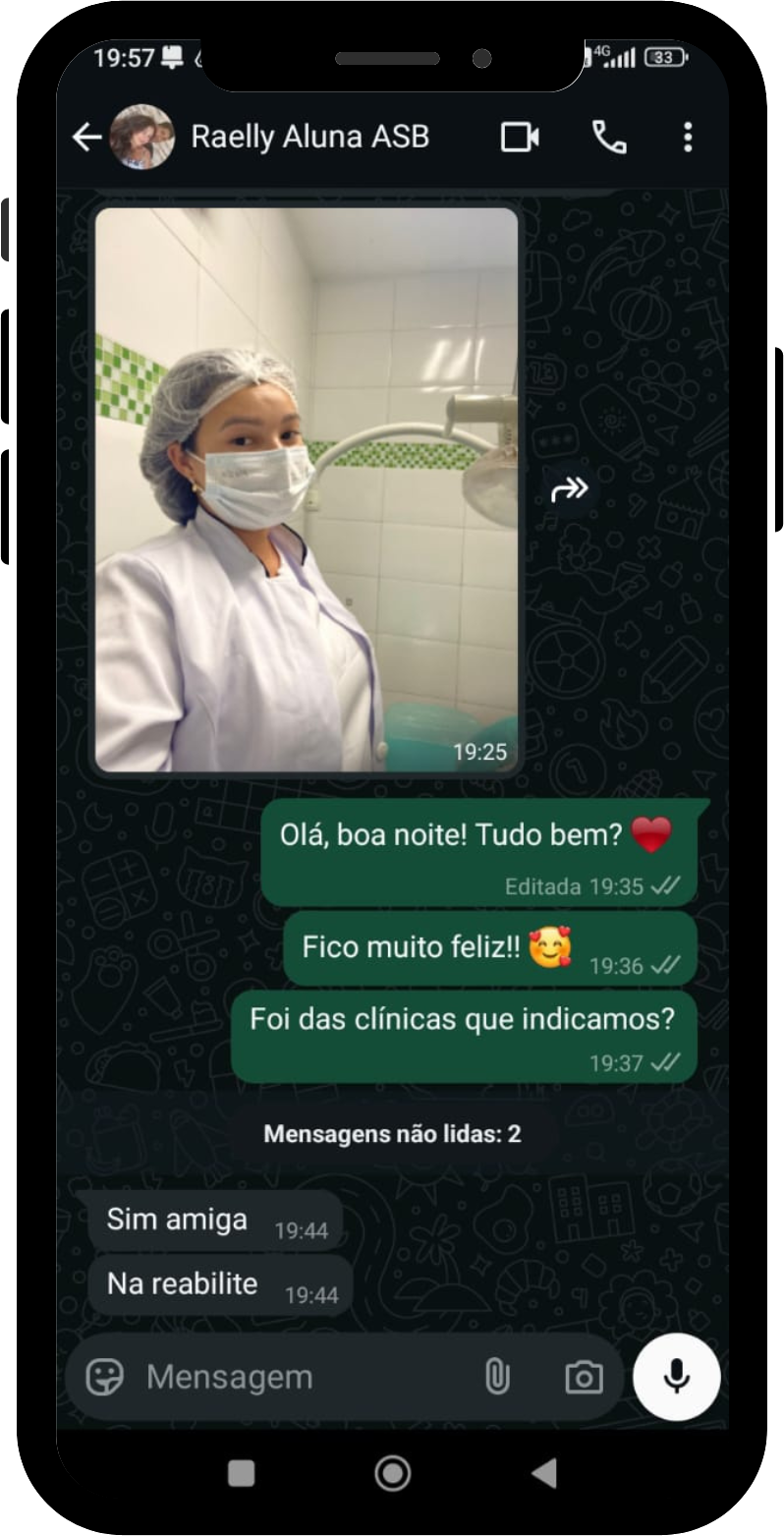Image resolution: width=784 pixels, height=1536 pixels.
Task: Start a video call with Raelly
Action: [x=520, y=138]
